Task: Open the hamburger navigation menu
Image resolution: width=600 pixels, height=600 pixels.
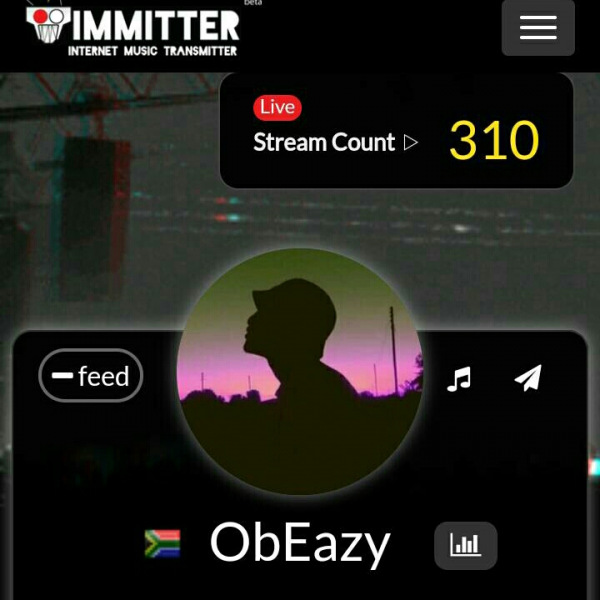Action: pyautogui.click(x=538, y=28)
